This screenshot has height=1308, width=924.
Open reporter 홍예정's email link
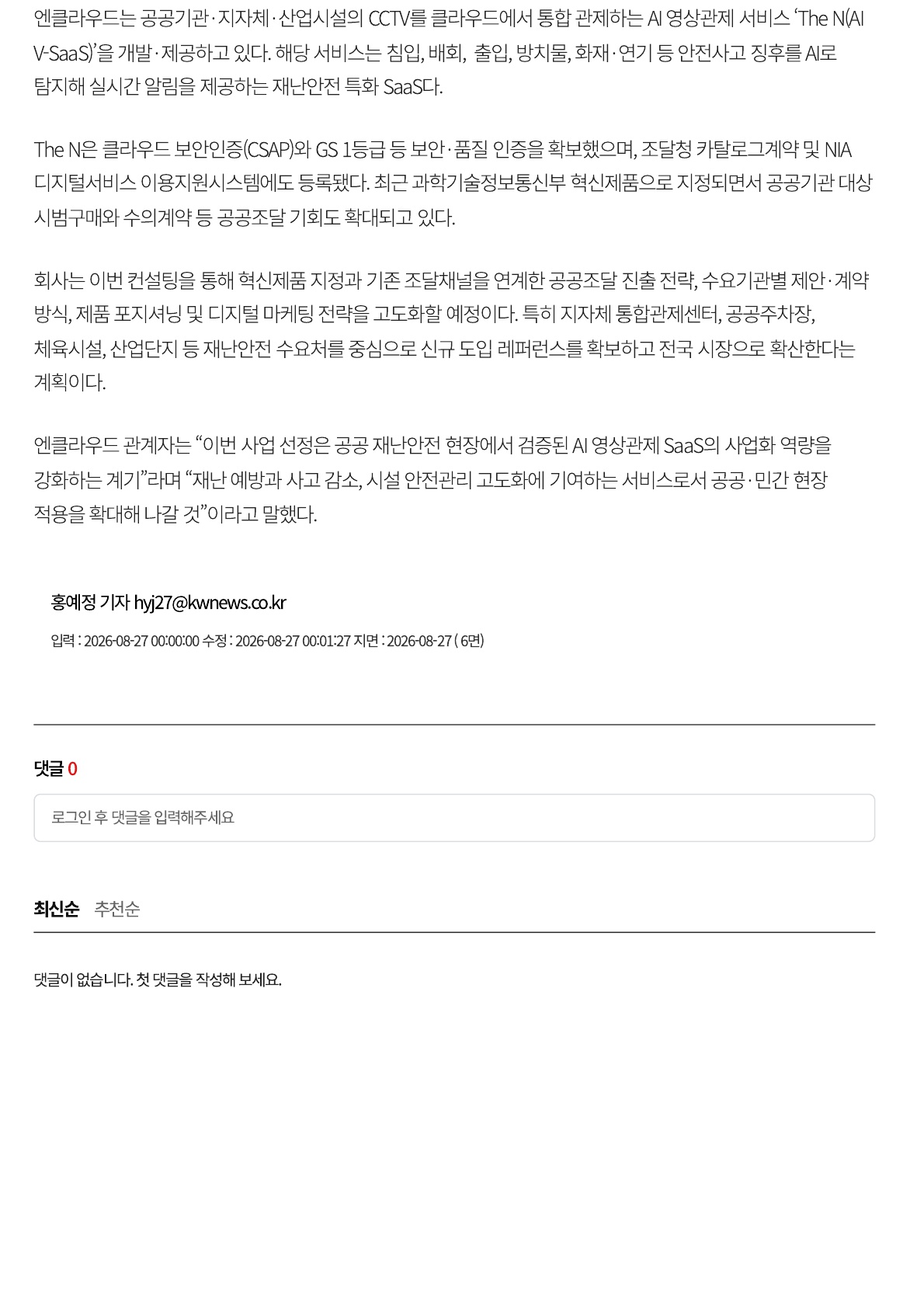(x=210, y=603)
